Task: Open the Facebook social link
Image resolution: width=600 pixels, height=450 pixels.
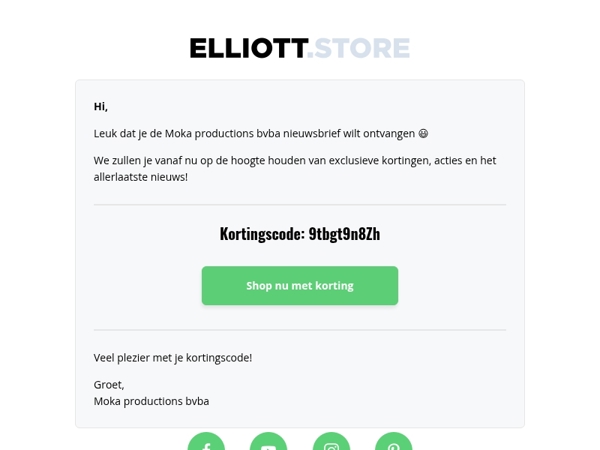Action: tap(206, 443)
